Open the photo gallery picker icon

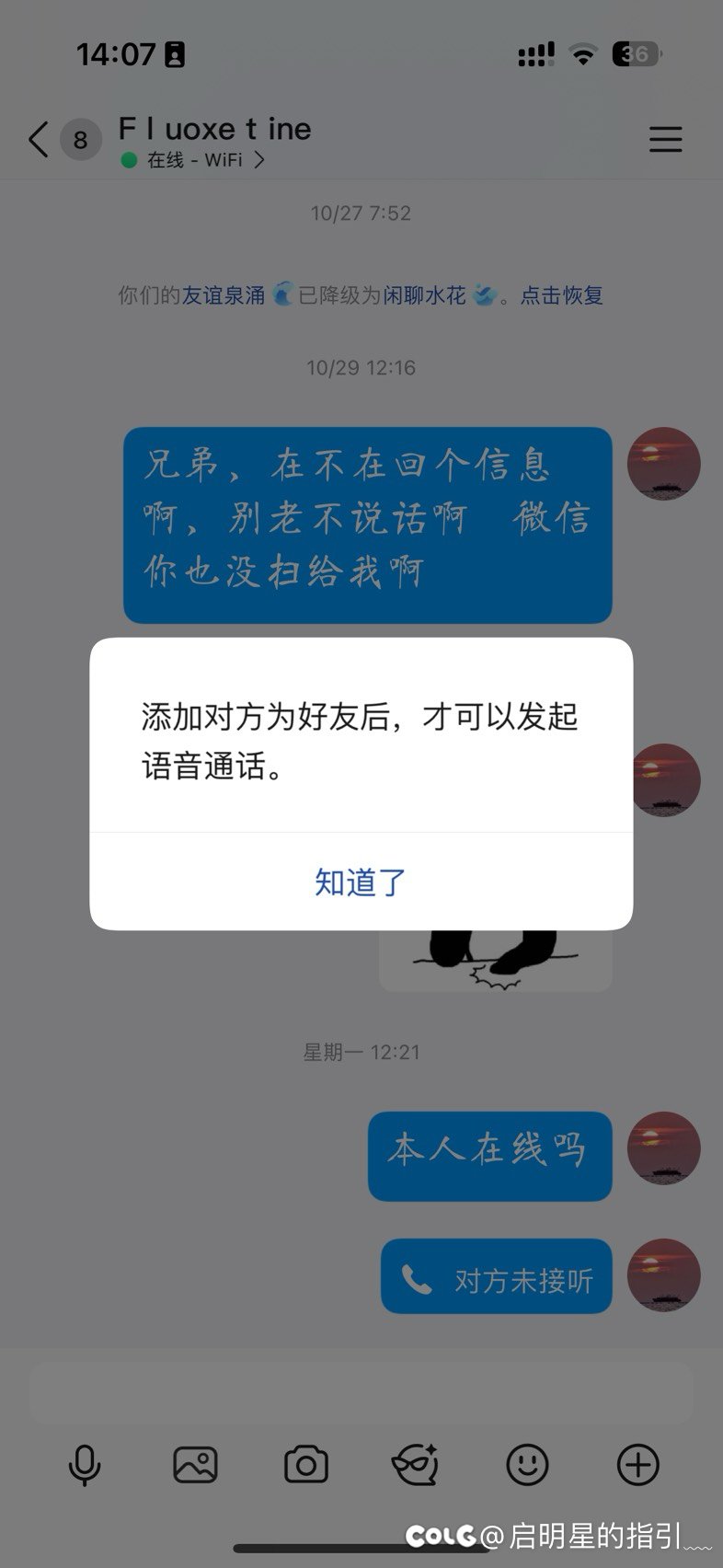point(196,1465)
